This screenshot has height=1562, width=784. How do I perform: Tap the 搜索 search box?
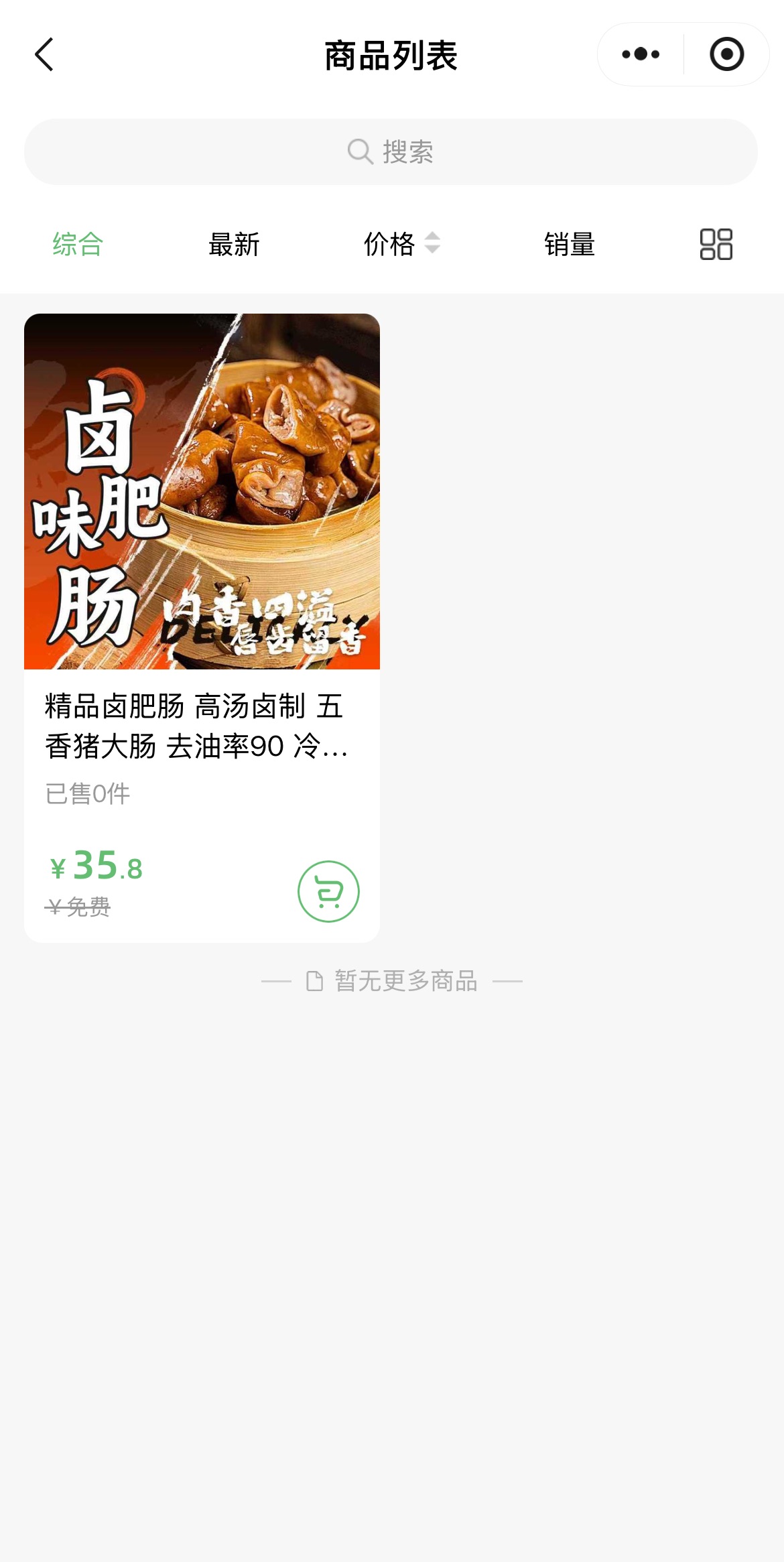pos(391,152)
